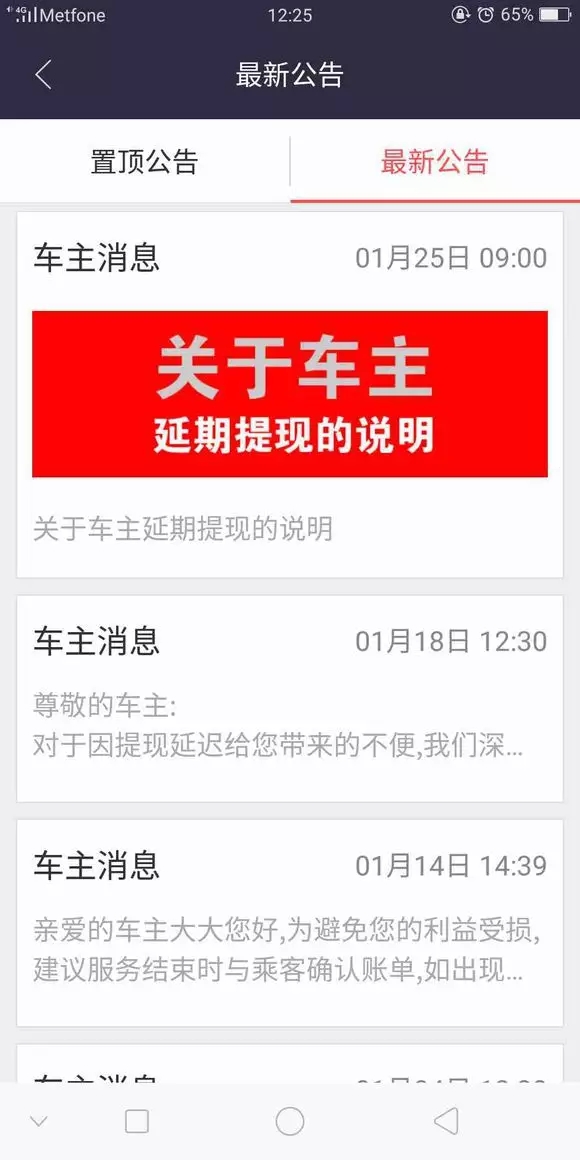Tap the system home circle button

point(290,1122)
